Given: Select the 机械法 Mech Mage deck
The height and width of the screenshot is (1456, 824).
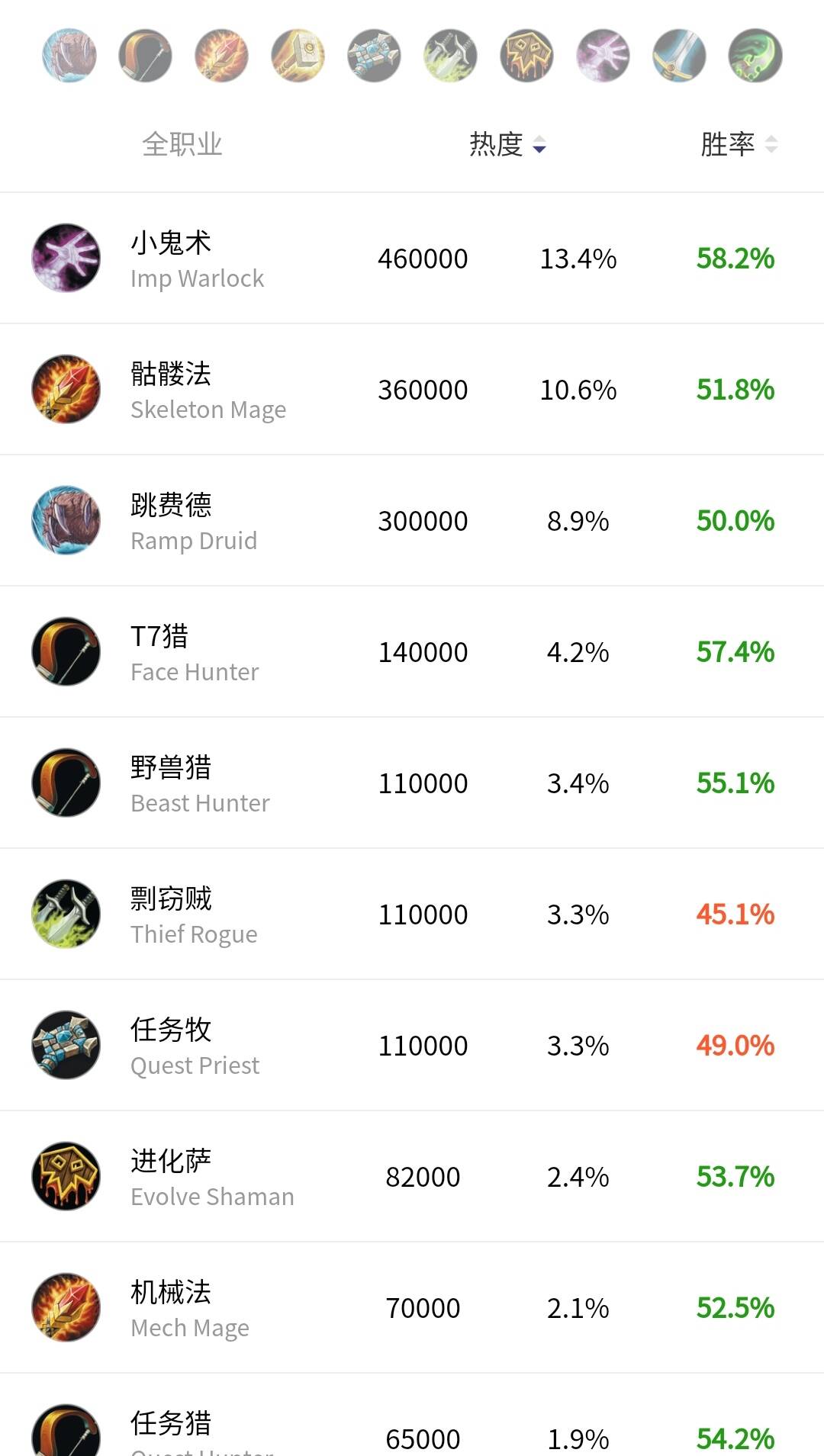Looking at the screenshot, I should coord(412,1307).
